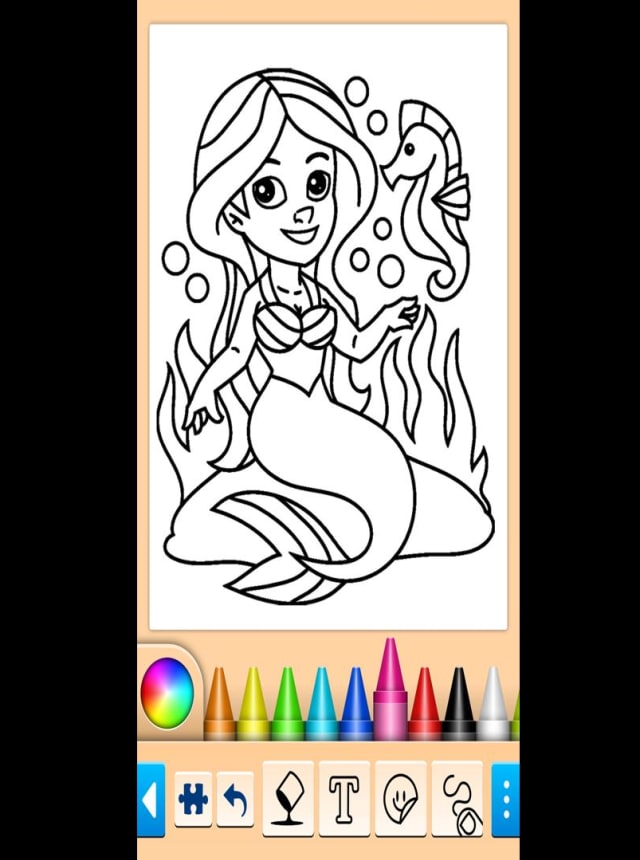This screenshot has height=860, width=640.
Task: Select the dark blue crayon
Action: 356,704
